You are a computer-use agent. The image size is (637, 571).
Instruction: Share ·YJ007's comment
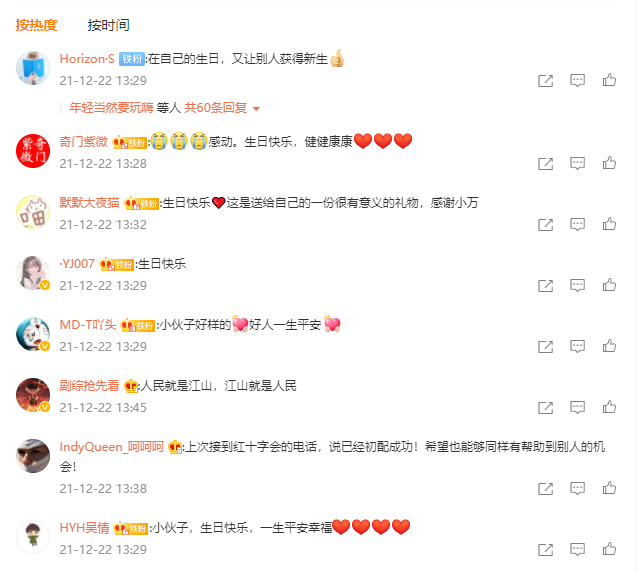point(546,286)
